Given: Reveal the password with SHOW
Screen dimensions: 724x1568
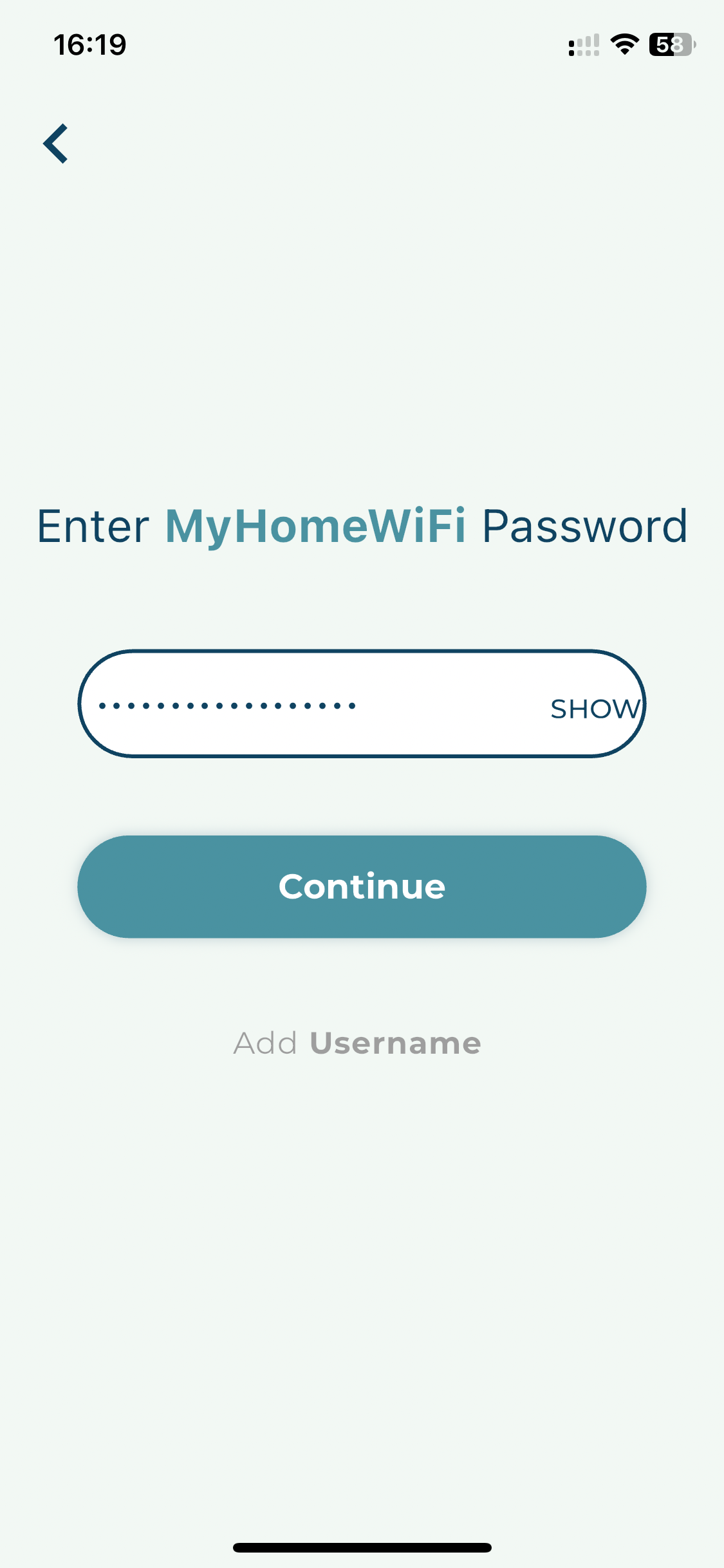Looking at the screenshot, I should pyautogui.click(x=595, y=709).
